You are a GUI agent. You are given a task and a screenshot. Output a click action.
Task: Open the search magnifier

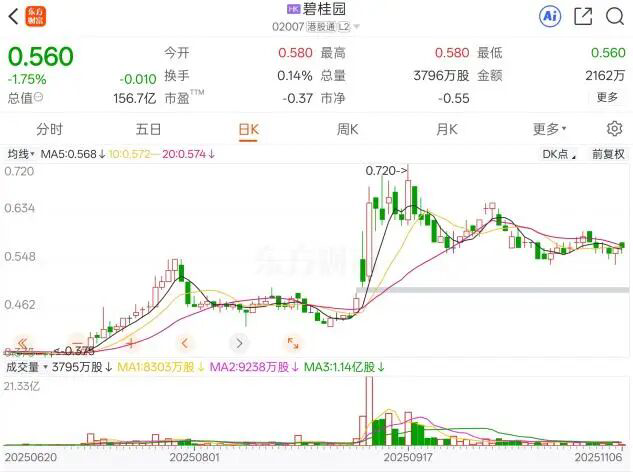click(x=615, y=16)
